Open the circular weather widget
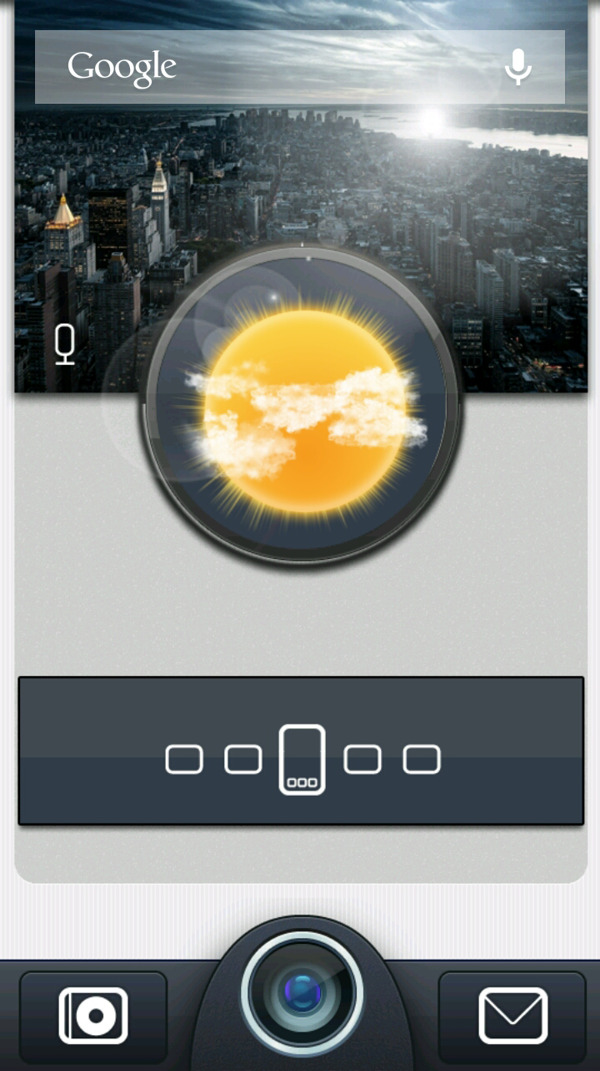 click(303, 405)
